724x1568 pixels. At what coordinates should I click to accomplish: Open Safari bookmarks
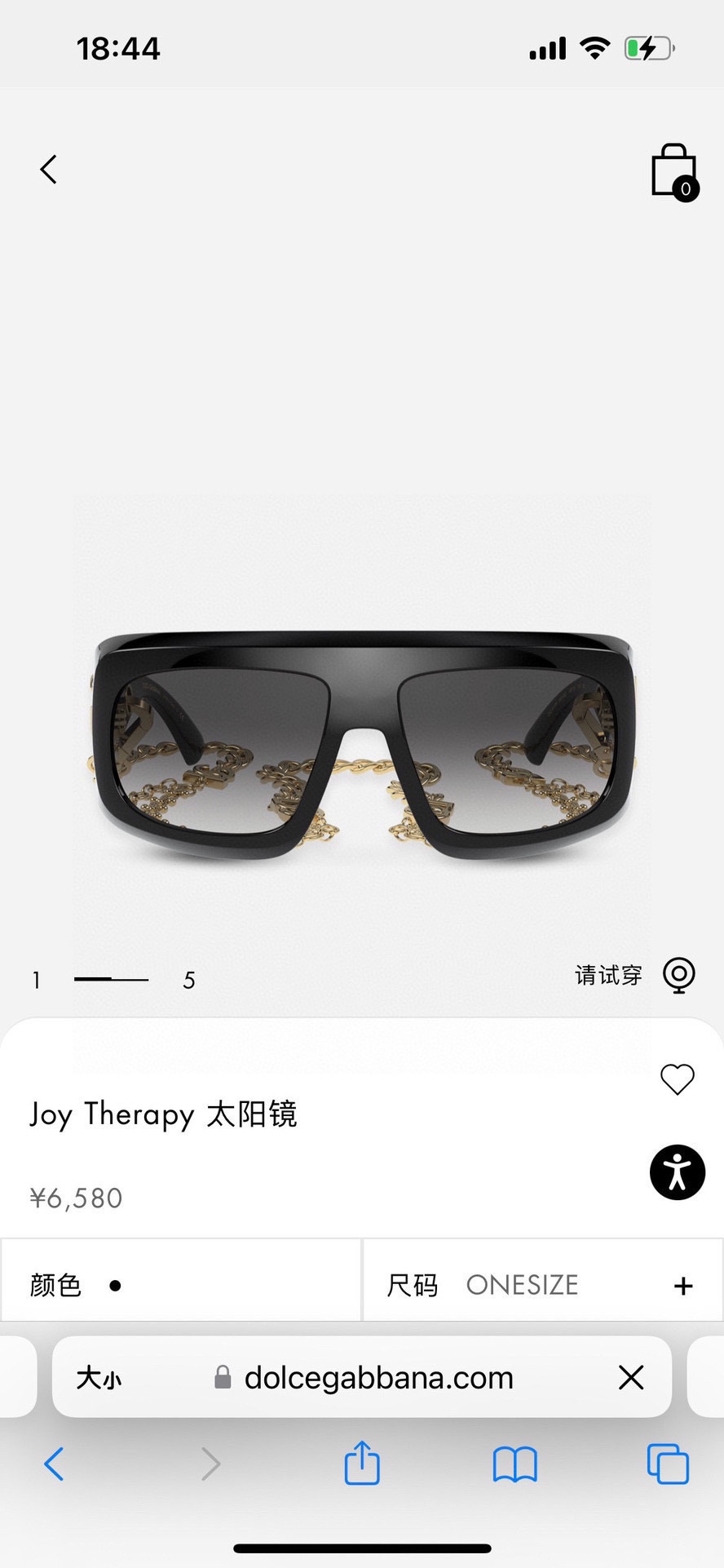click(x=514, y=1464)
